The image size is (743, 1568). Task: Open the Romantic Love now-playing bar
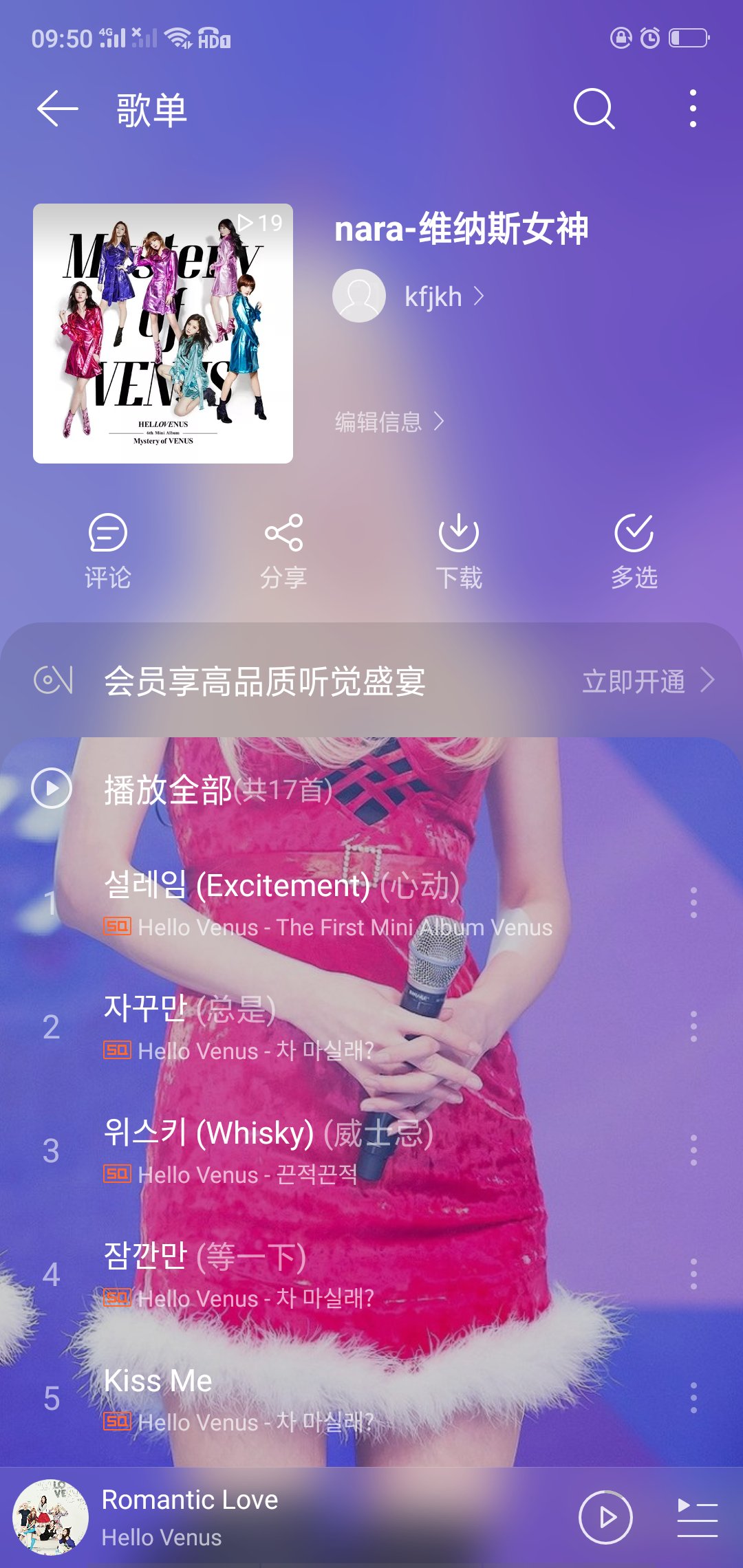coord(275,1517)
